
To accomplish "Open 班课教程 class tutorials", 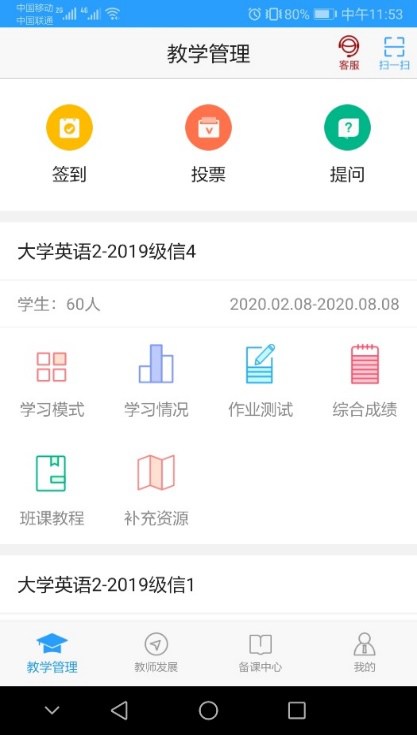I will tap(52, 491).
